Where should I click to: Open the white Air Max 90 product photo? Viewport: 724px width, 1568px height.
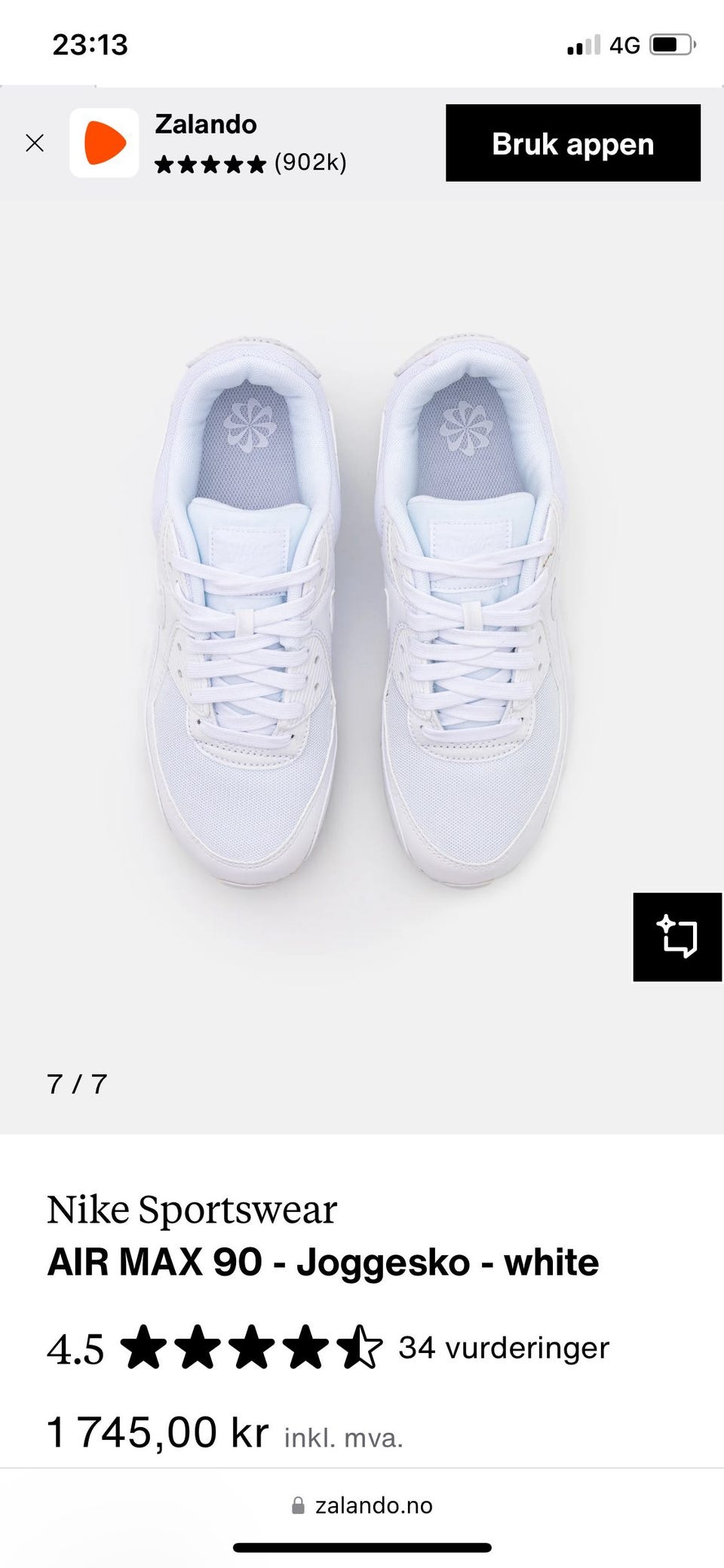[x=359, y=618]
